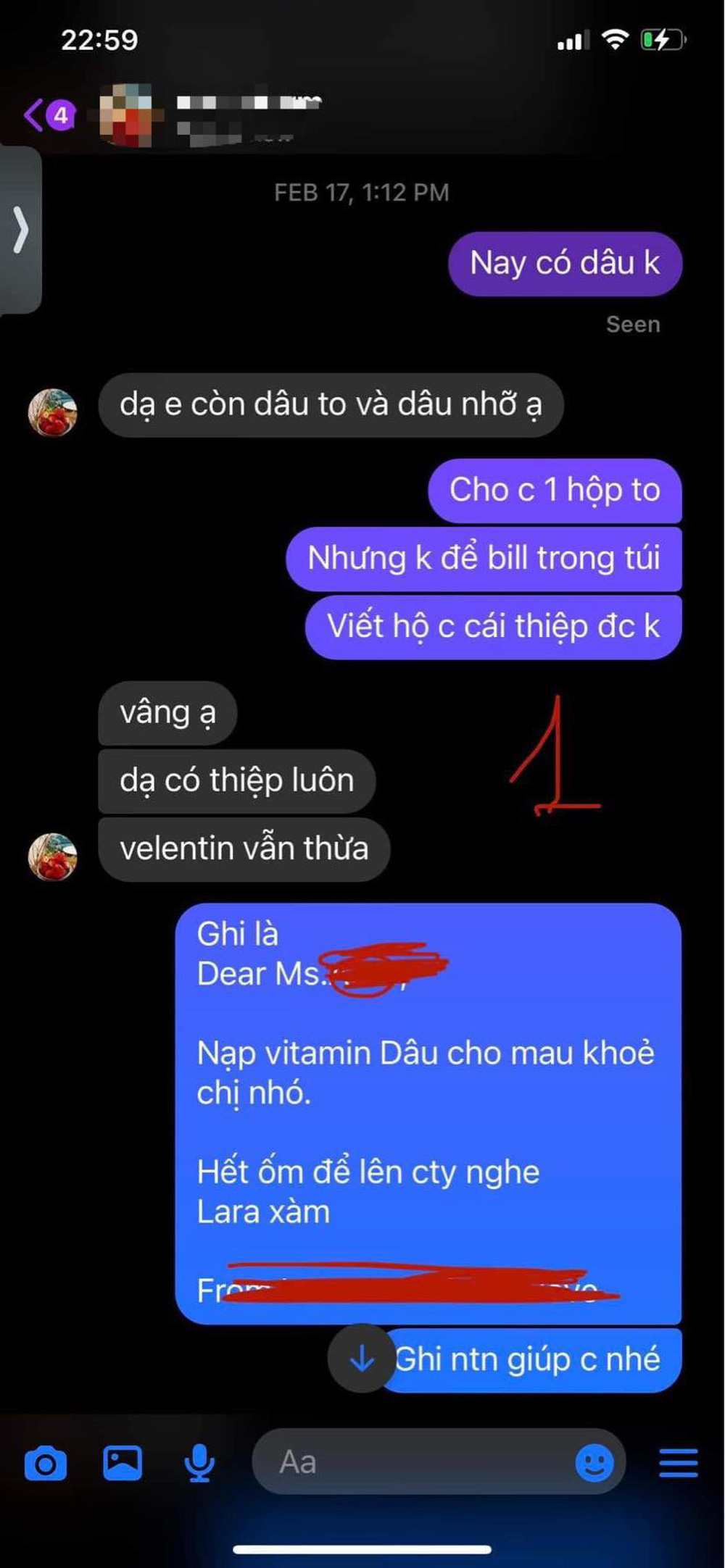
Task: Open the more options menu icon
Action: pyautogui.click(x=678, y=1462)
